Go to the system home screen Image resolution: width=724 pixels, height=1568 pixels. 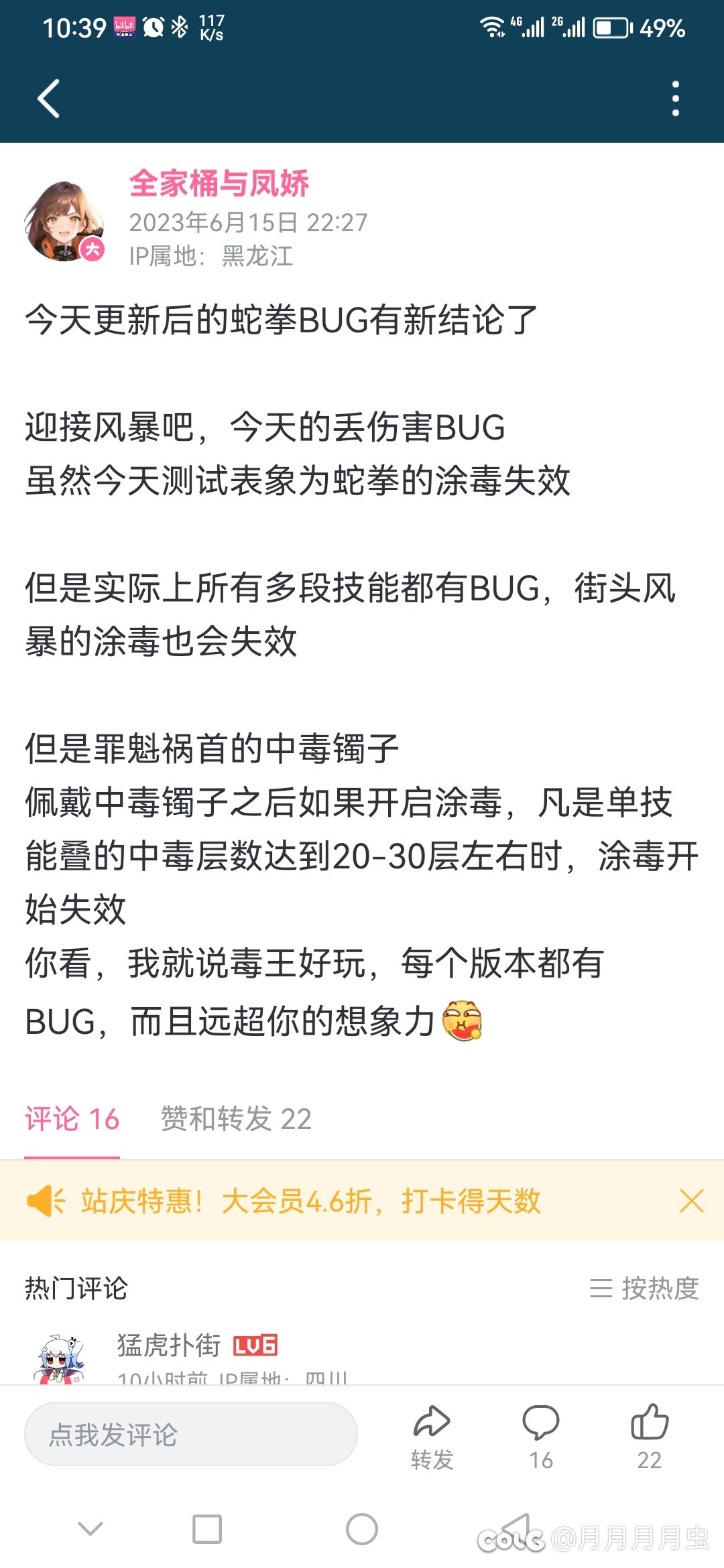click(x=362, y=1529)
